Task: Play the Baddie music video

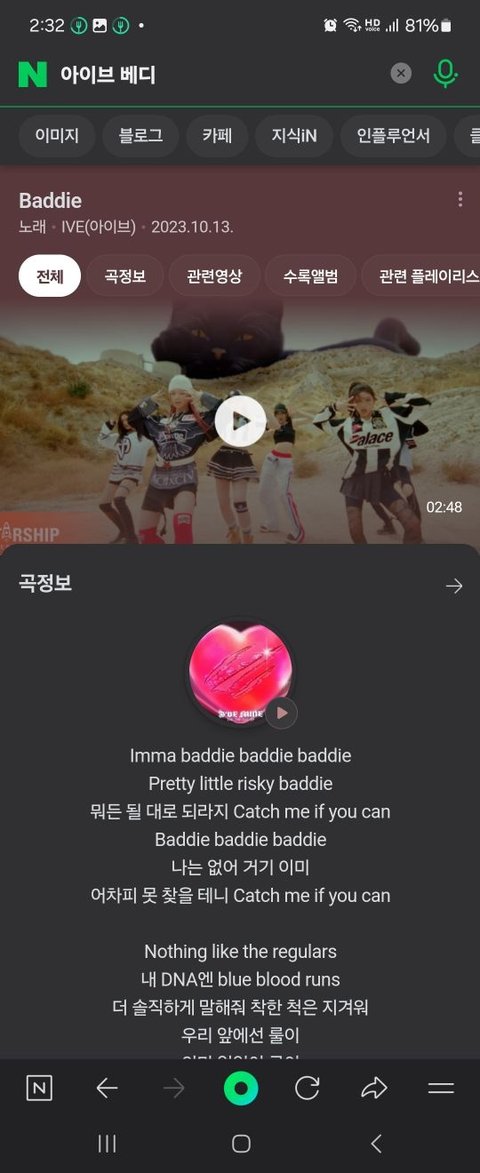Action: (240, 421)
